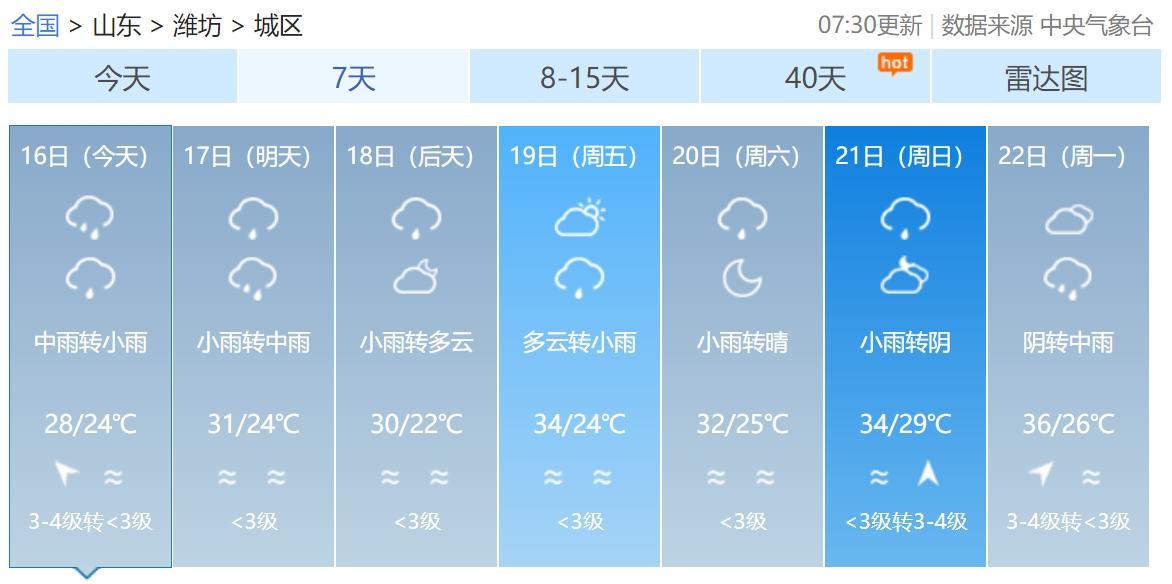Select the 16日（今天） forecast card
Image resolution: width=1172 pixels, height=584 pixels.
(x=90, y=345)
